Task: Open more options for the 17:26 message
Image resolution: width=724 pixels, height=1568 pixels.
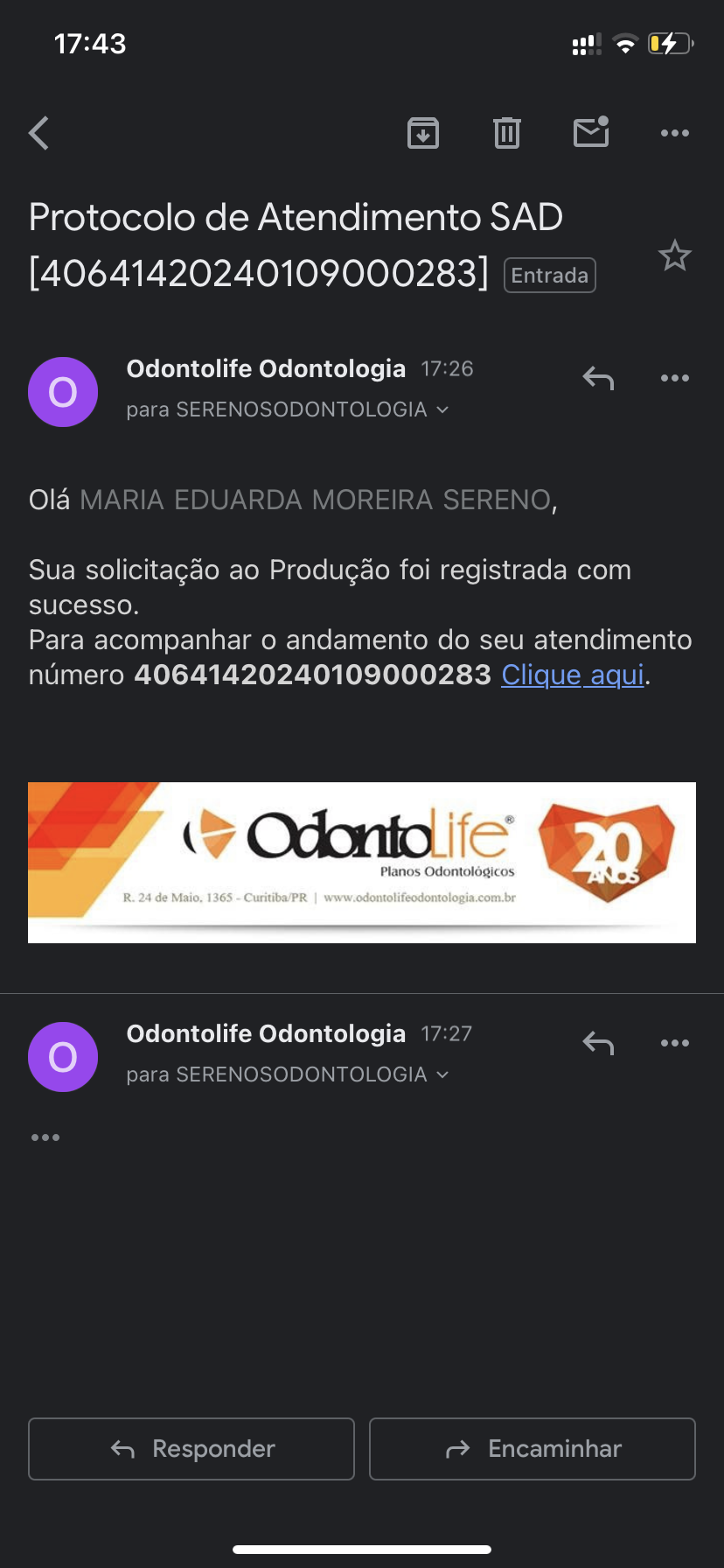Action: click(x=675, y=379)
